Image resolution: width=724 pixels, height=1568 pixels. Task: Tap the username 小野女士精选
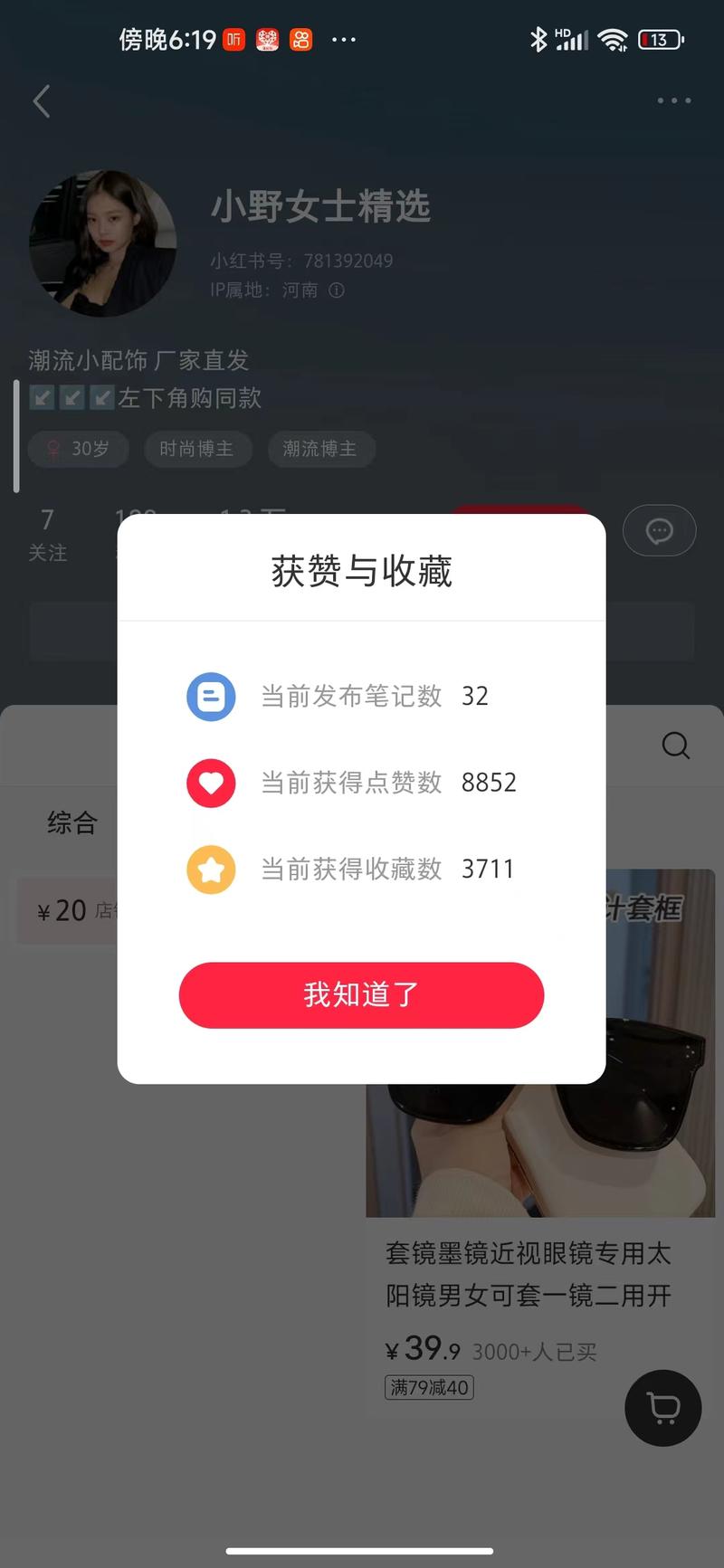click(322, 207)
